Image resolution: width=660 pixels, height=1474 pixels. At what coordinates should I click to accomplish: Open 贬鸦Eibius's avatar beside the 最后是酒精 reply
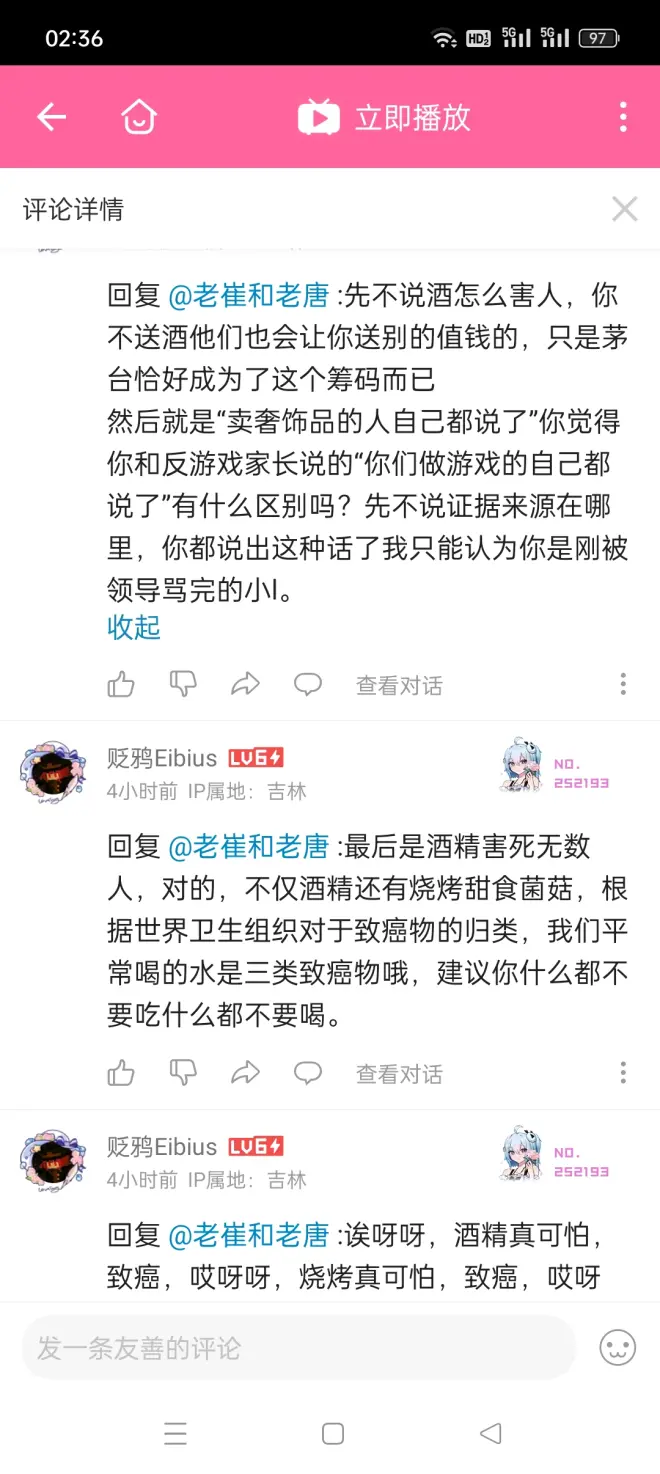(53, 773)
